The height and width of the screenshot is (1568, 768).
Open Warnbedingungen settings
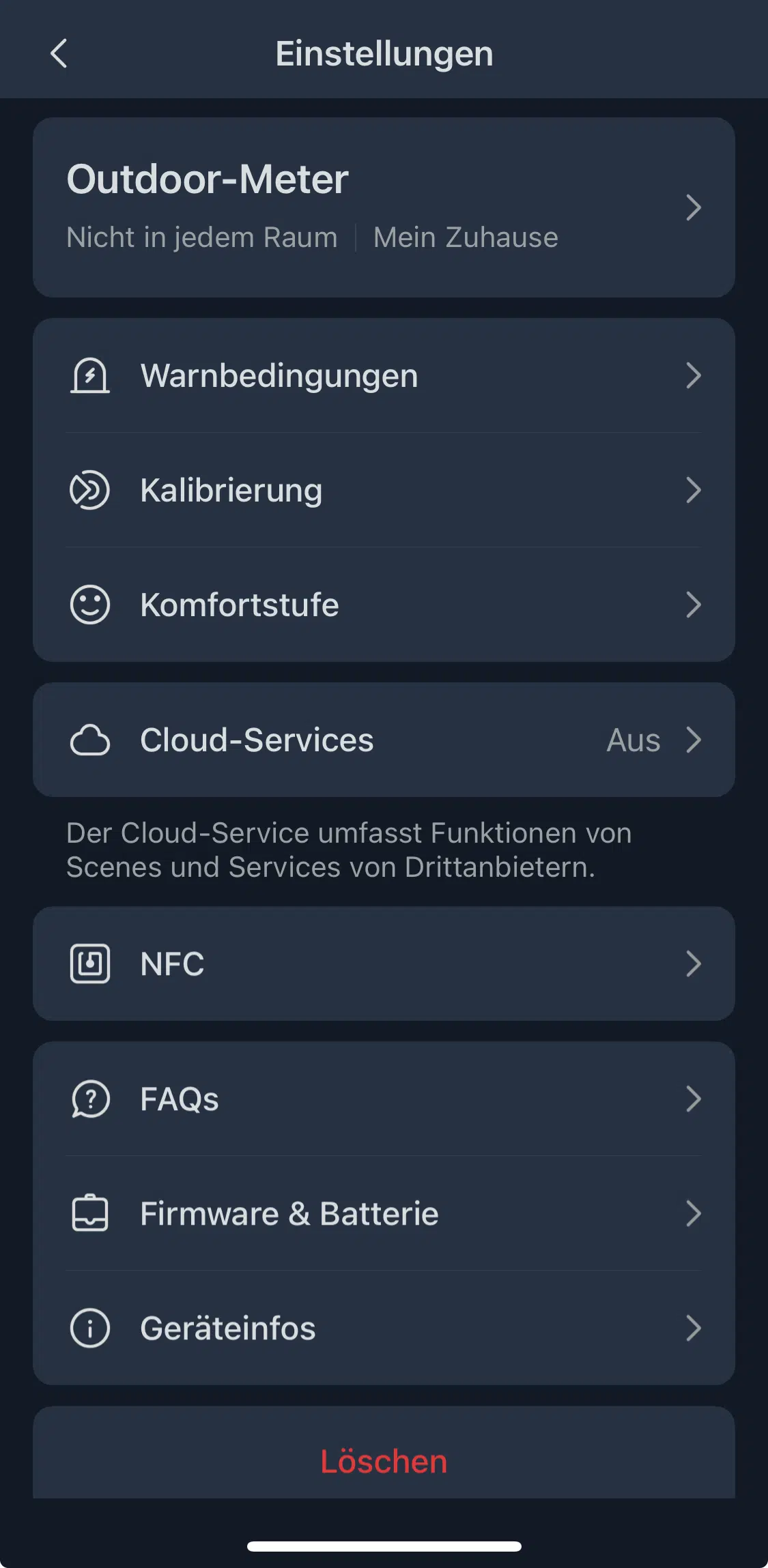click(x=384, y=375)
